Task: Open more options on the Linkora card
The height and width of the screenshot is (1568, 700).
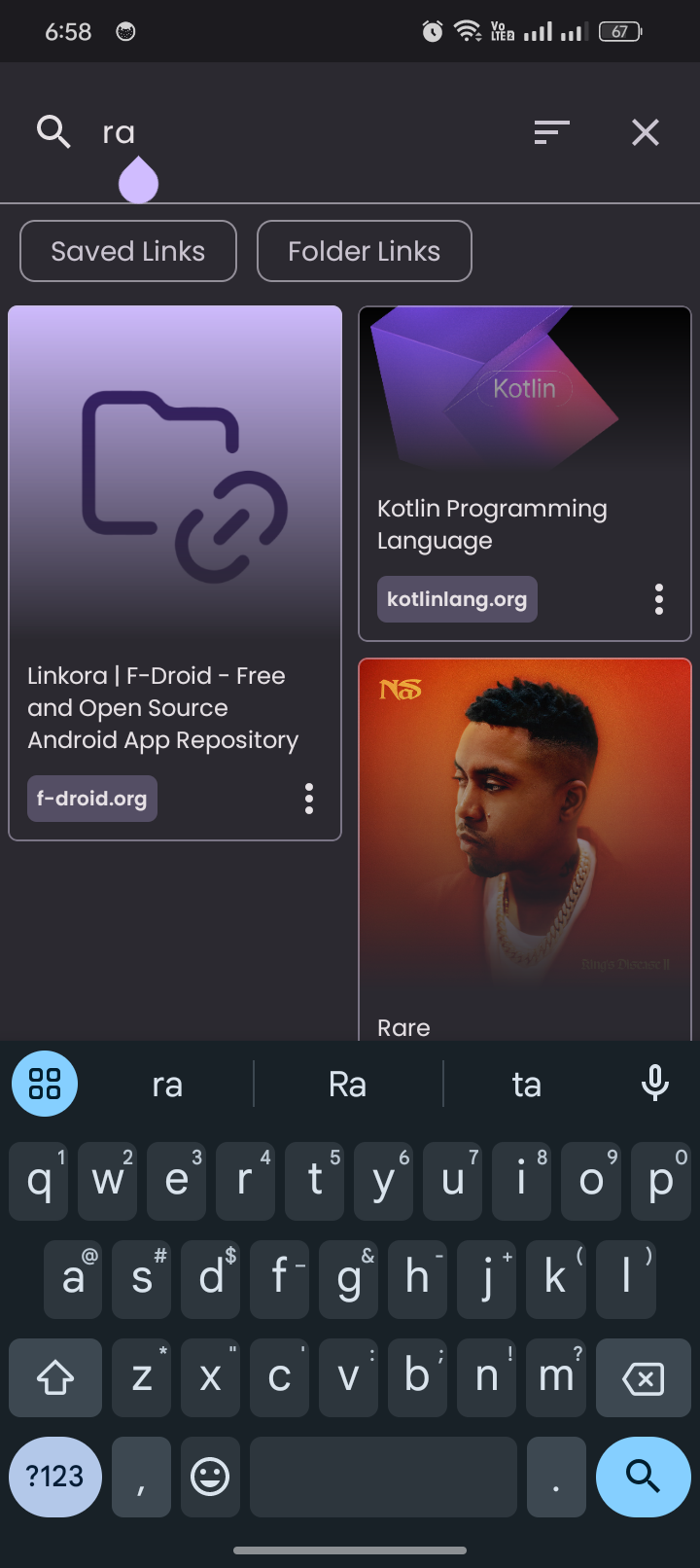Action: [x=309, y=799]
